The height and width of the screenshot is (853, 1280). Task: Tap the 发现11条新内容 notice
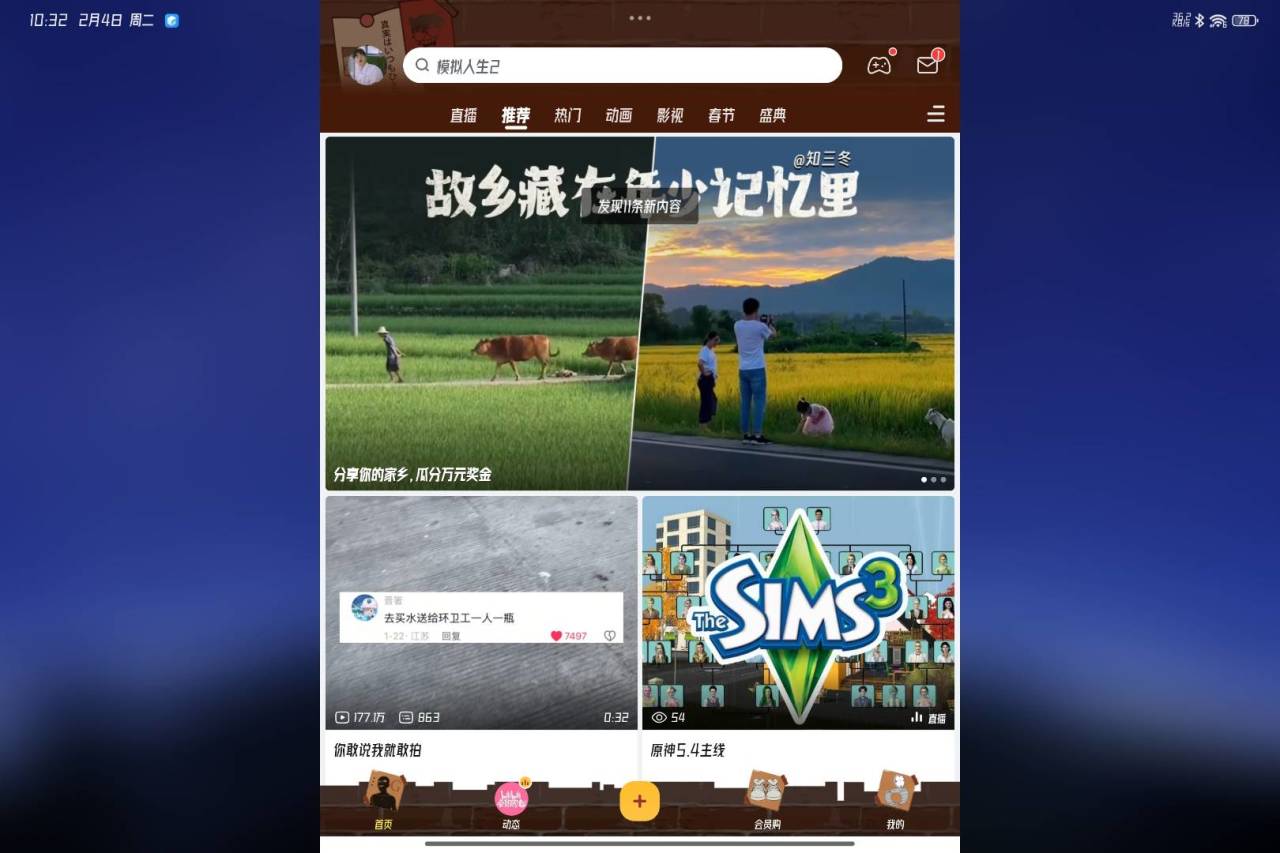click(x=639, y=206)
